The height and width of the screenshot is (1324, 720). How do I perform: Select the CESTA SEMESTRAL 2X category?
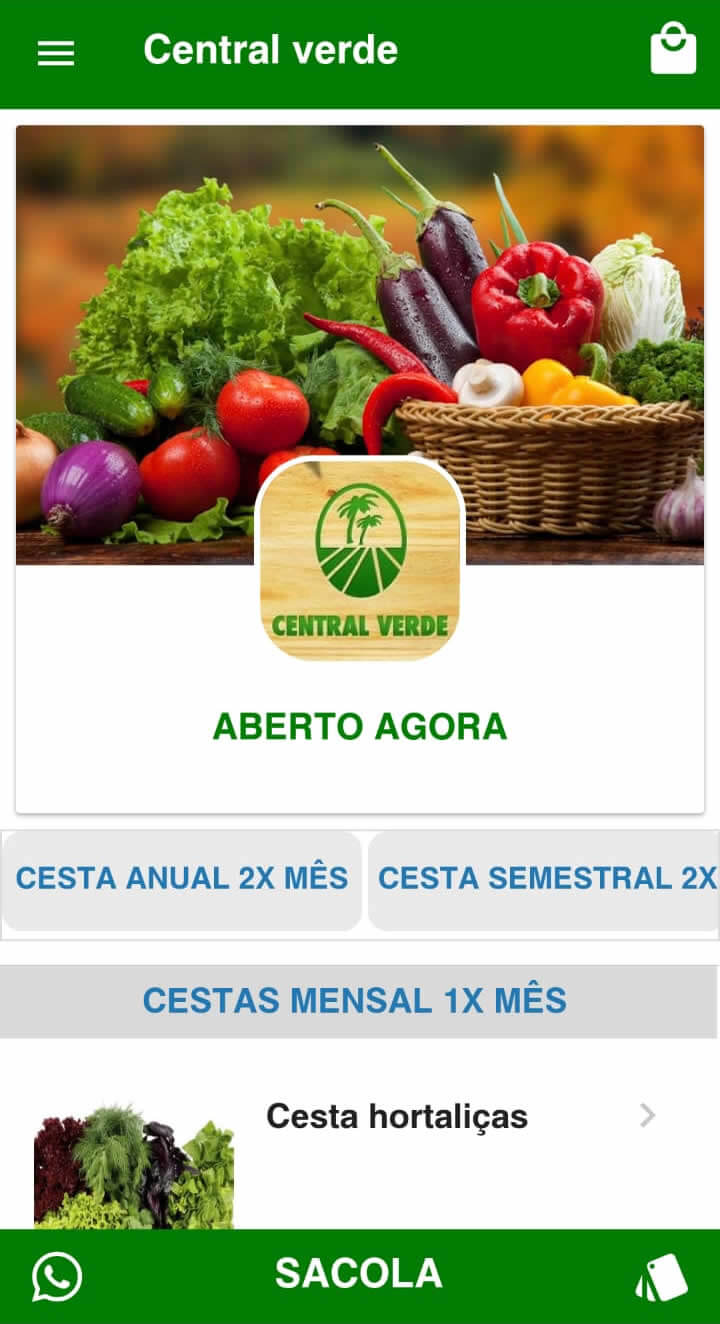coord(545,879)
